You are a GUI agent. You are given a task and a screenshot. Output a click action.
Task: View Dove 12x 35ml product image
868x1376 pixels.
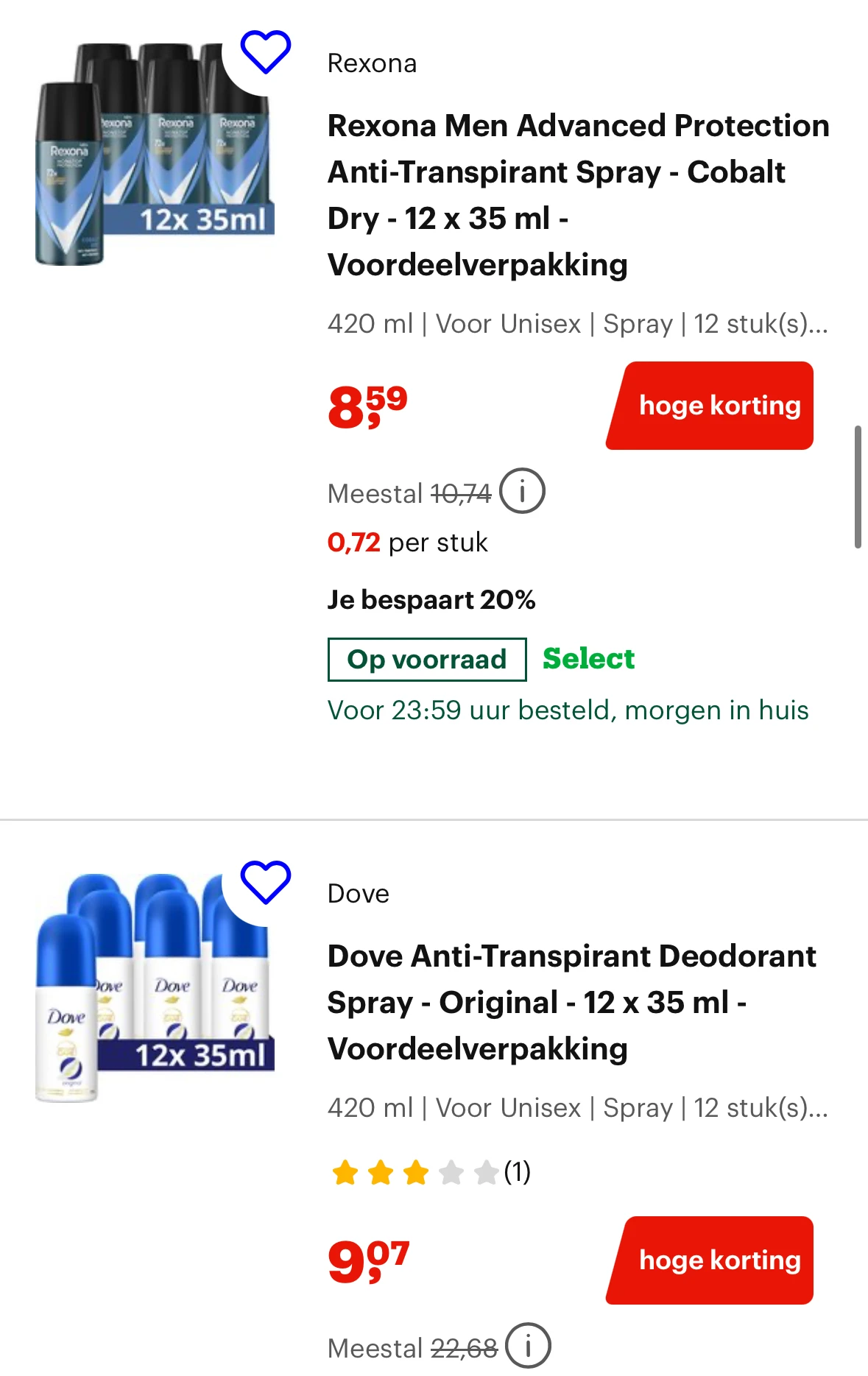coord(155,987)
